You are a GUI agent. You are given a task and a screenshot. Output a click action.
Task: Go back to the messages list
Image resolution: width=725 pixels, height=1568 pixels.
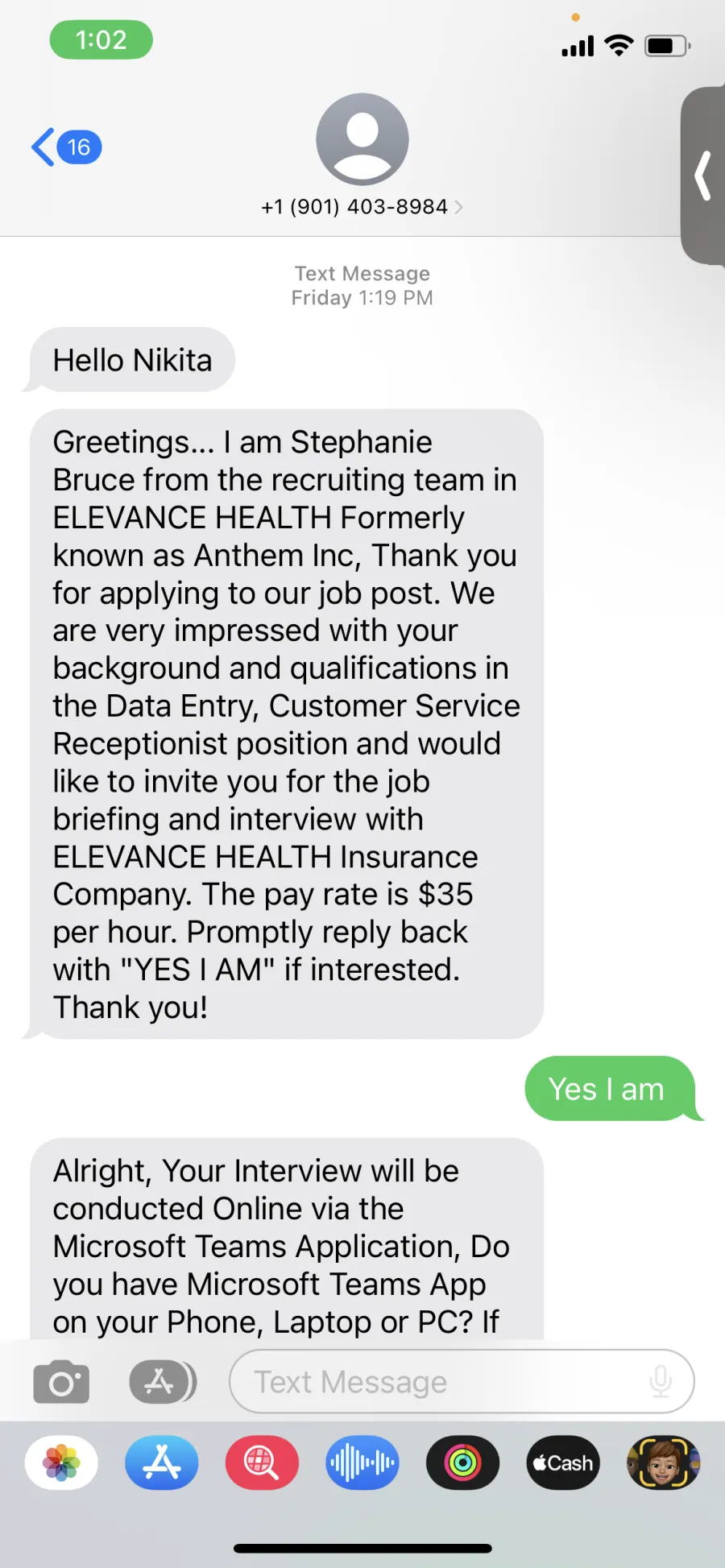(66, 147)
